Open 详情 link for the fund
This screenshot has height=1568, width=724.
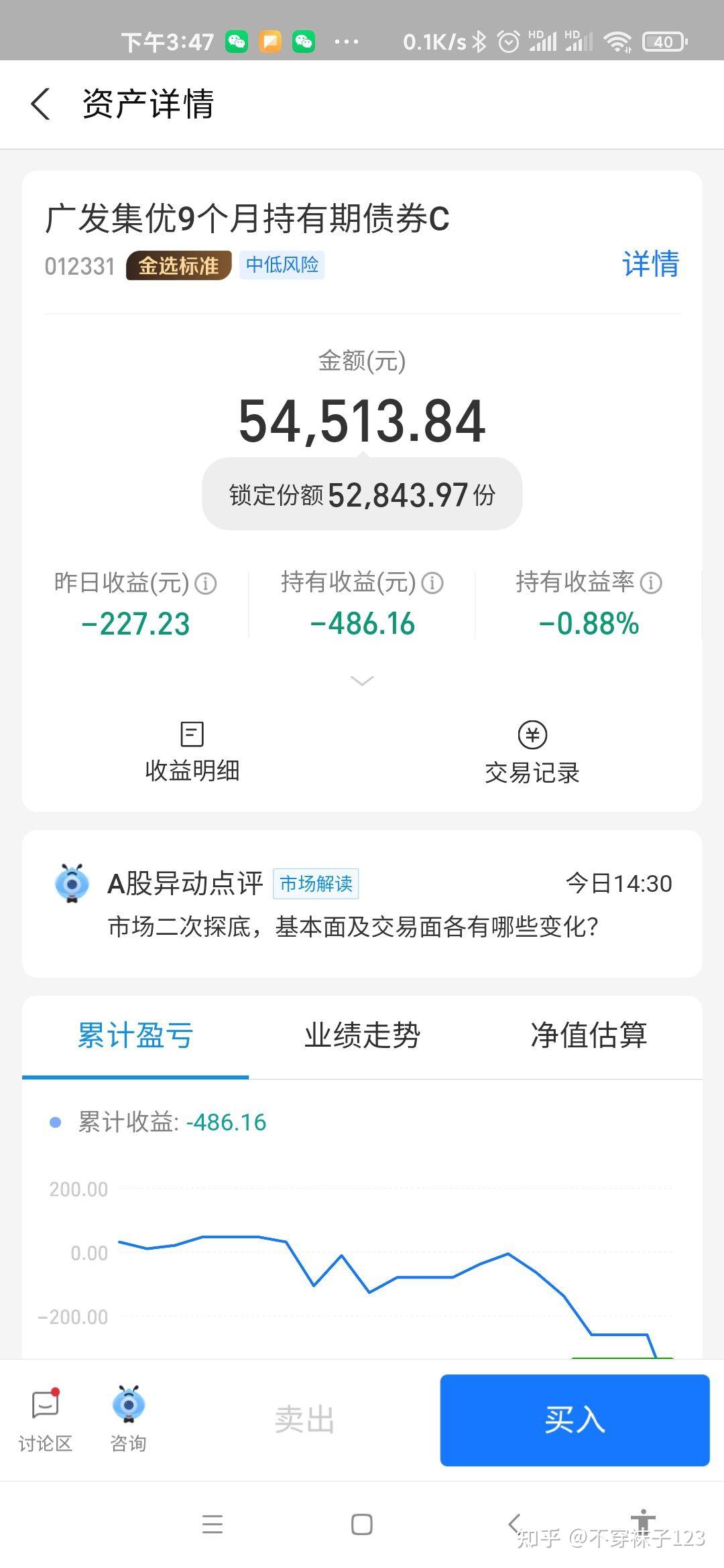tap(650, 264)
